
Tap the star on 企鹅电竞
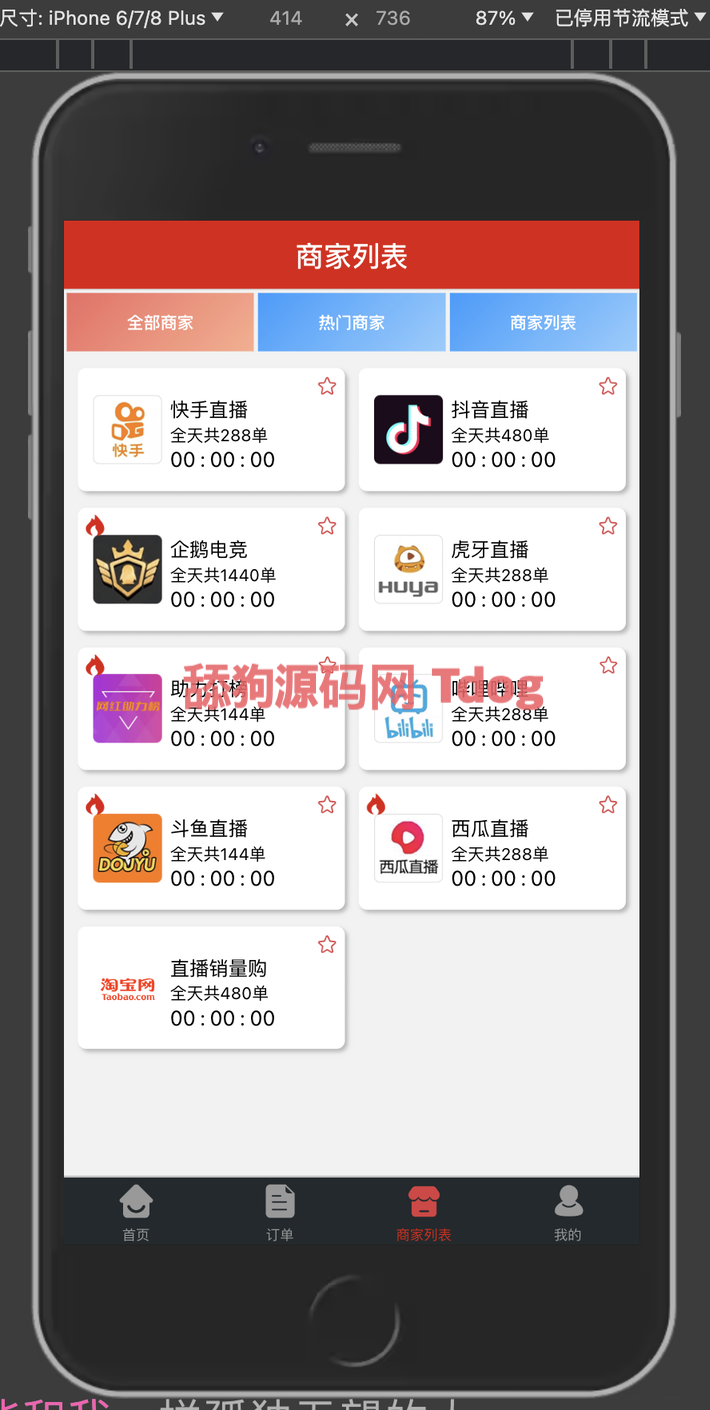coord(327,526)
